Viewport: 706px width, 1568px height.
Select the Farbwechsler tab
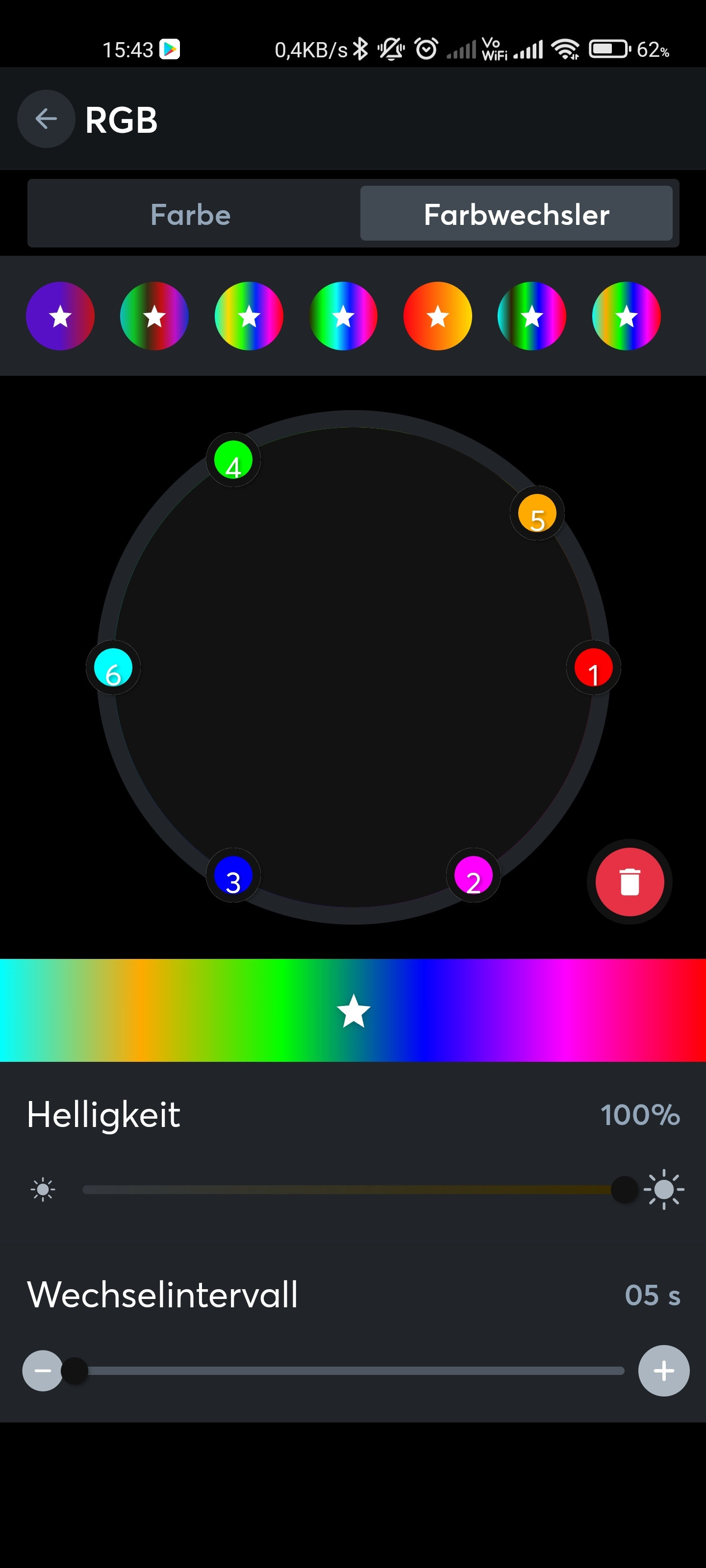point(516,214)
